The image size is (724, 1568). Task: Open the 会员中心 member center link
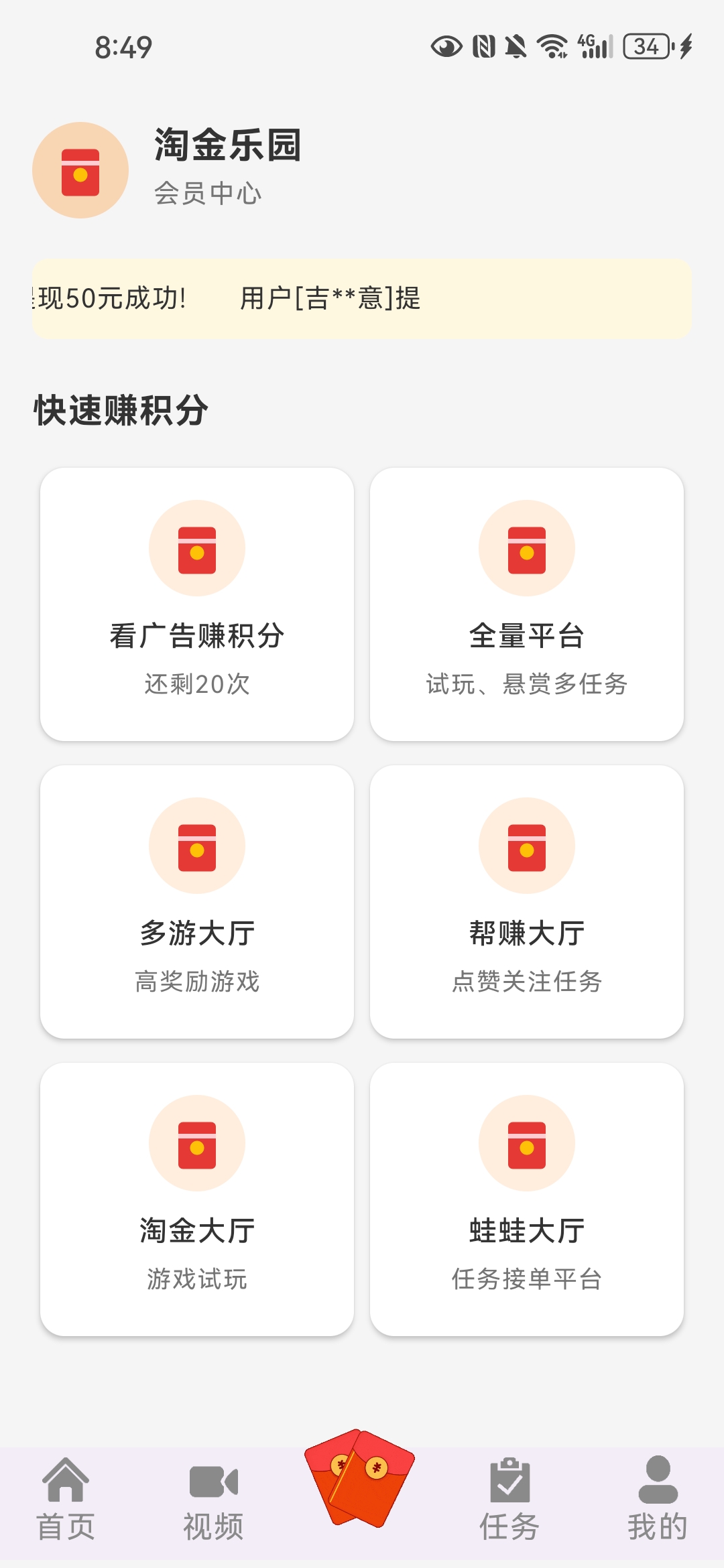tap(208, 194)
